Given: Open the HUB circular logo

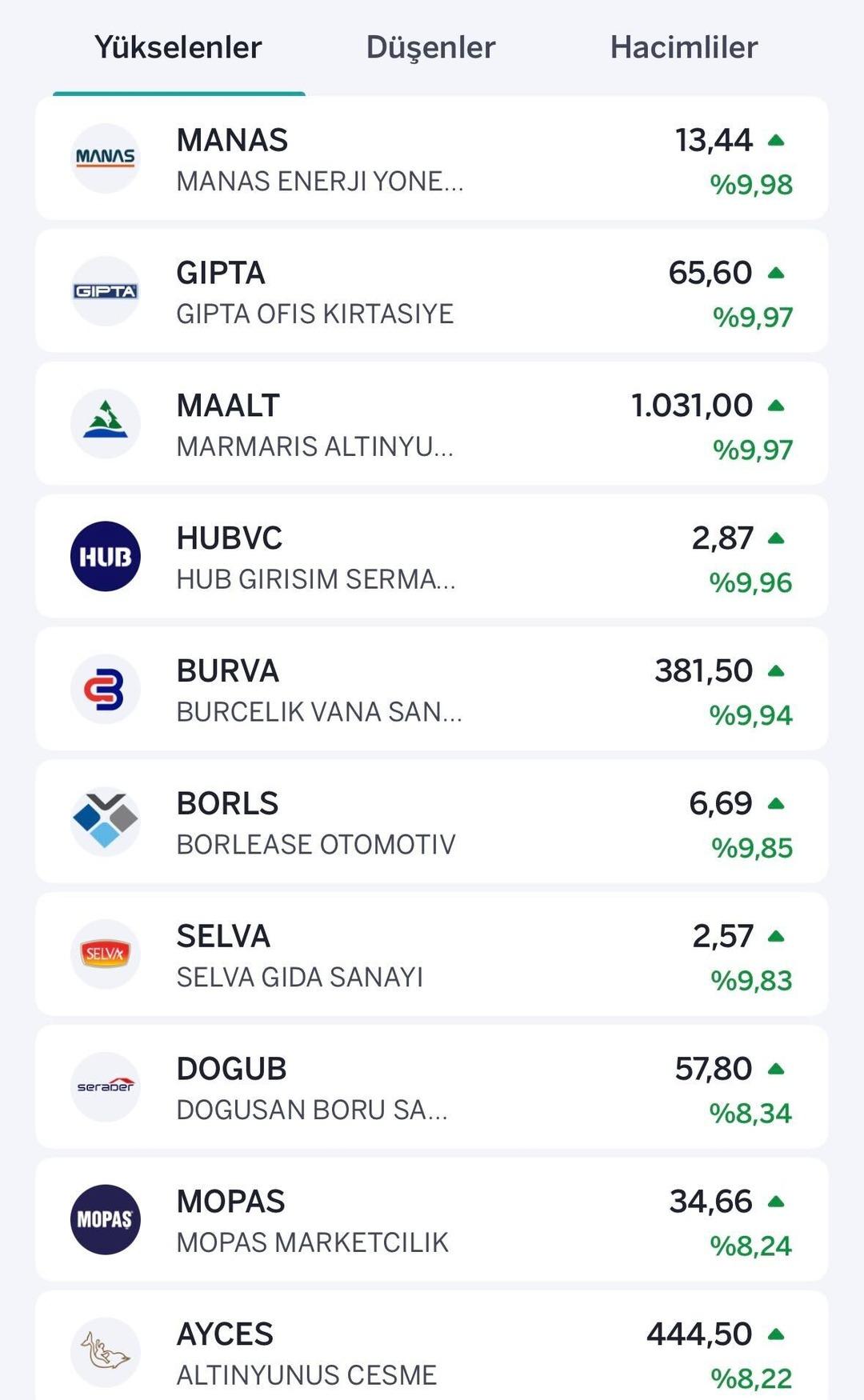Looking at the screenshot, I should [105, 555].
